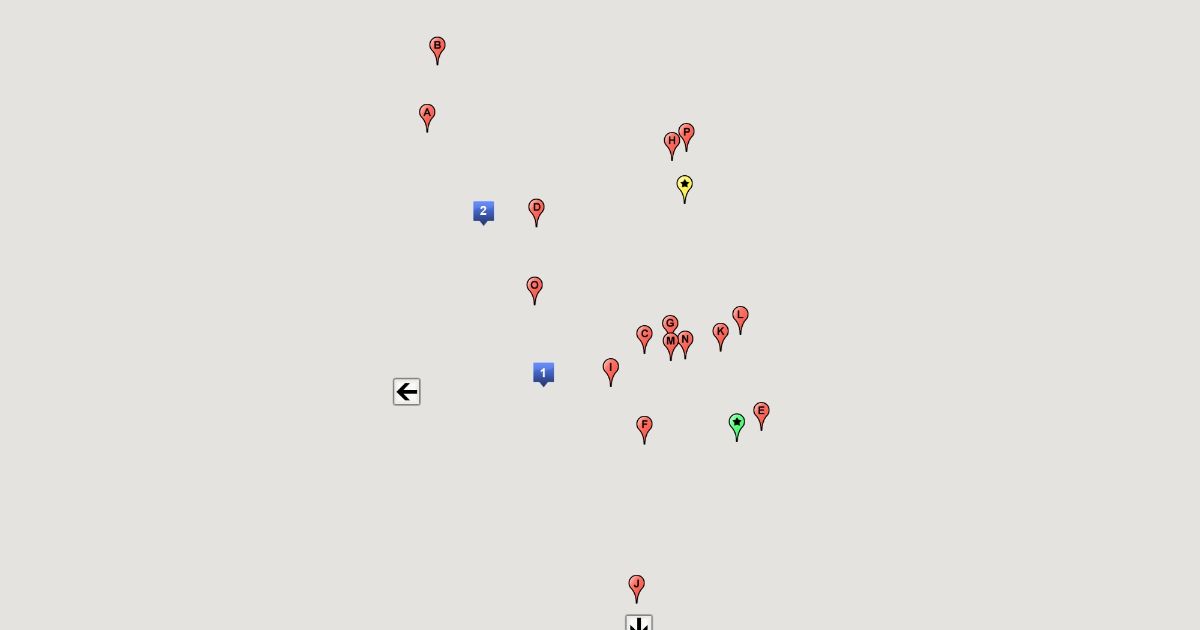This screenshot has width=1200, height=630.
Task: Select map pin A
Action: (427, 114)
